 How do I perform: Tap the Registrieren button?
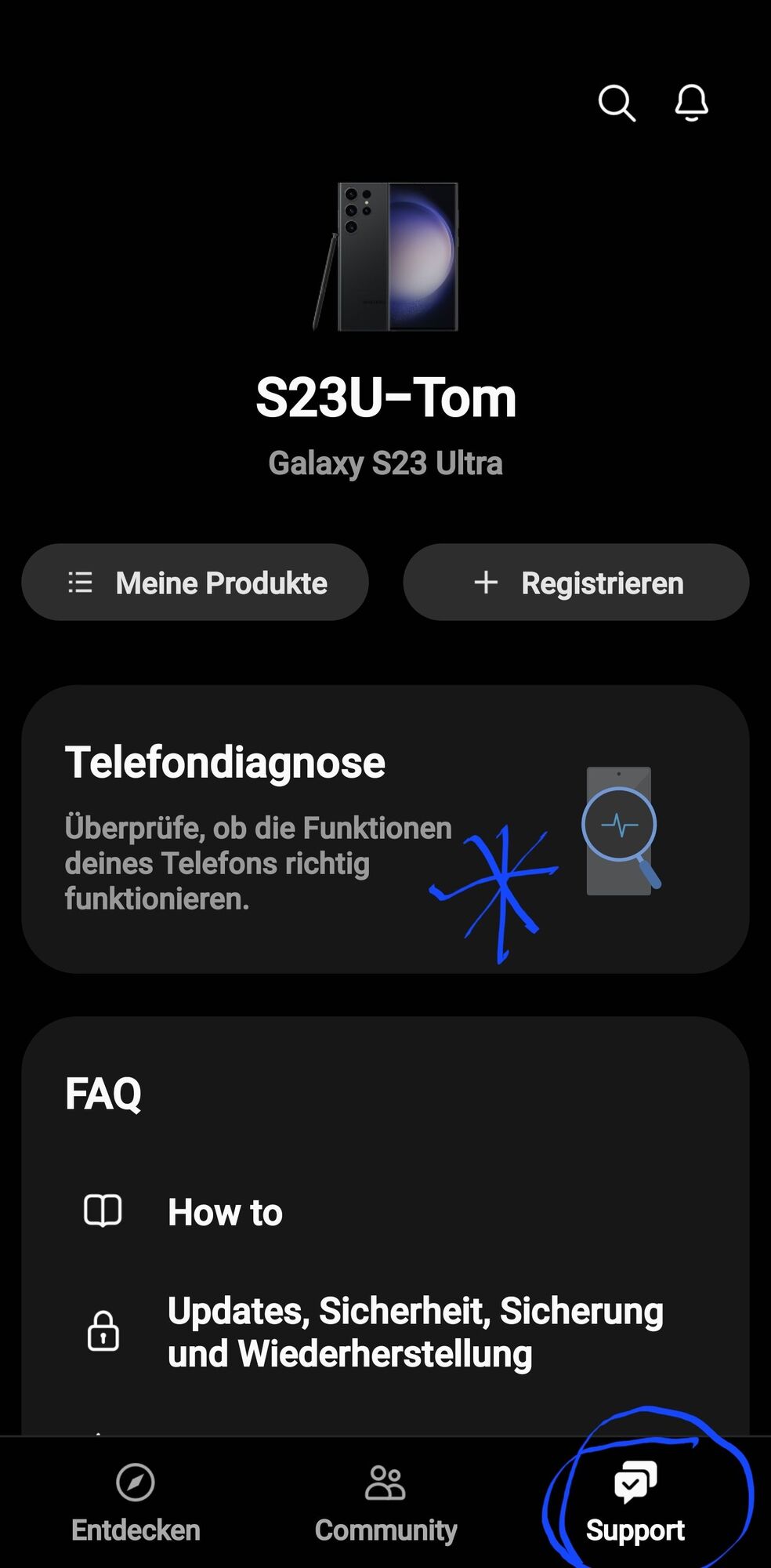click(576, 583)
